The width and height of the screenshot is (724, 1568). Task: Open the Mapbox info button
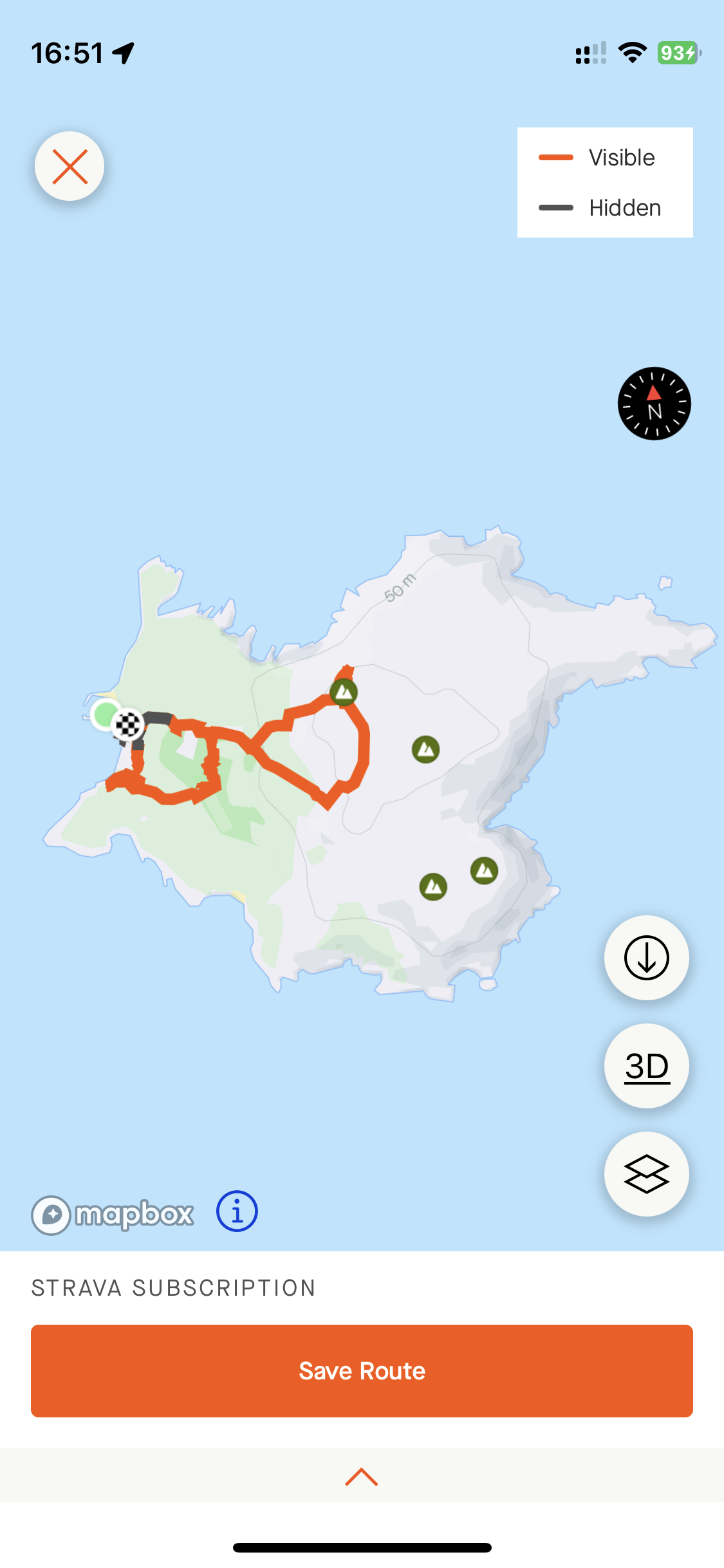click(237, 1211)
